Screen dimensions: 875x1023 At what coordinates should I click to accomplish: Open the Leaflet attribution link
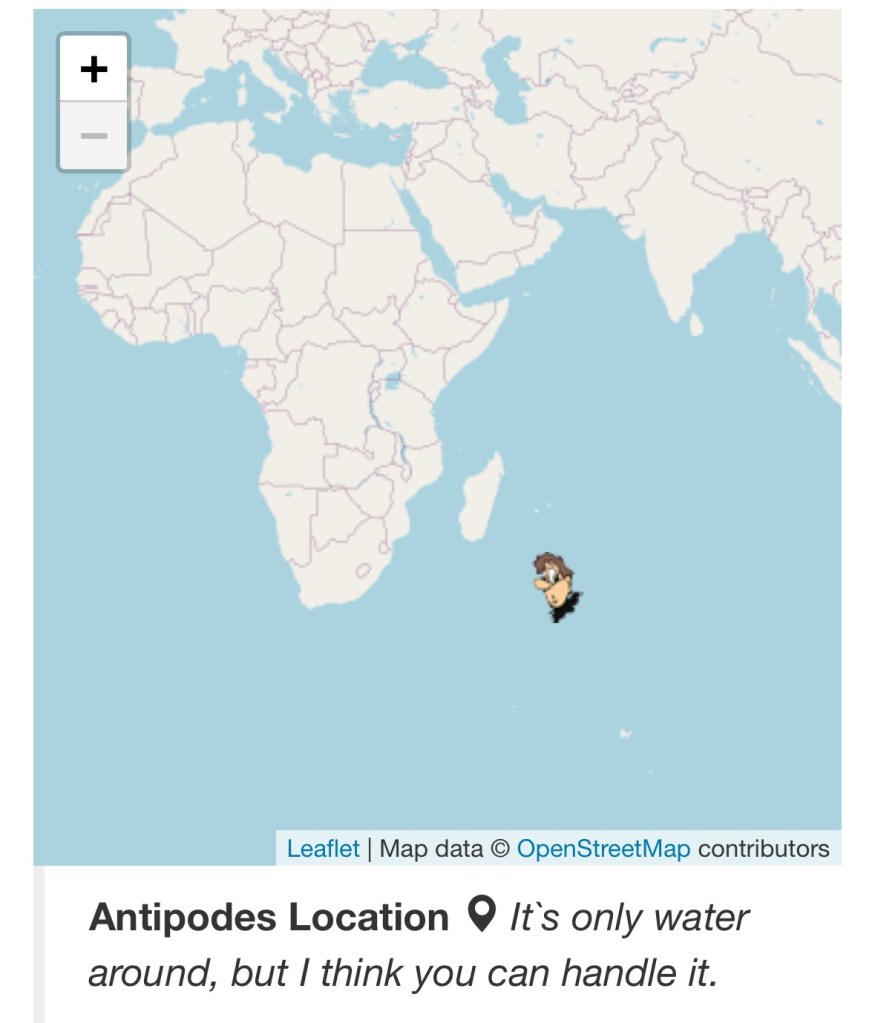coord(322,849)
